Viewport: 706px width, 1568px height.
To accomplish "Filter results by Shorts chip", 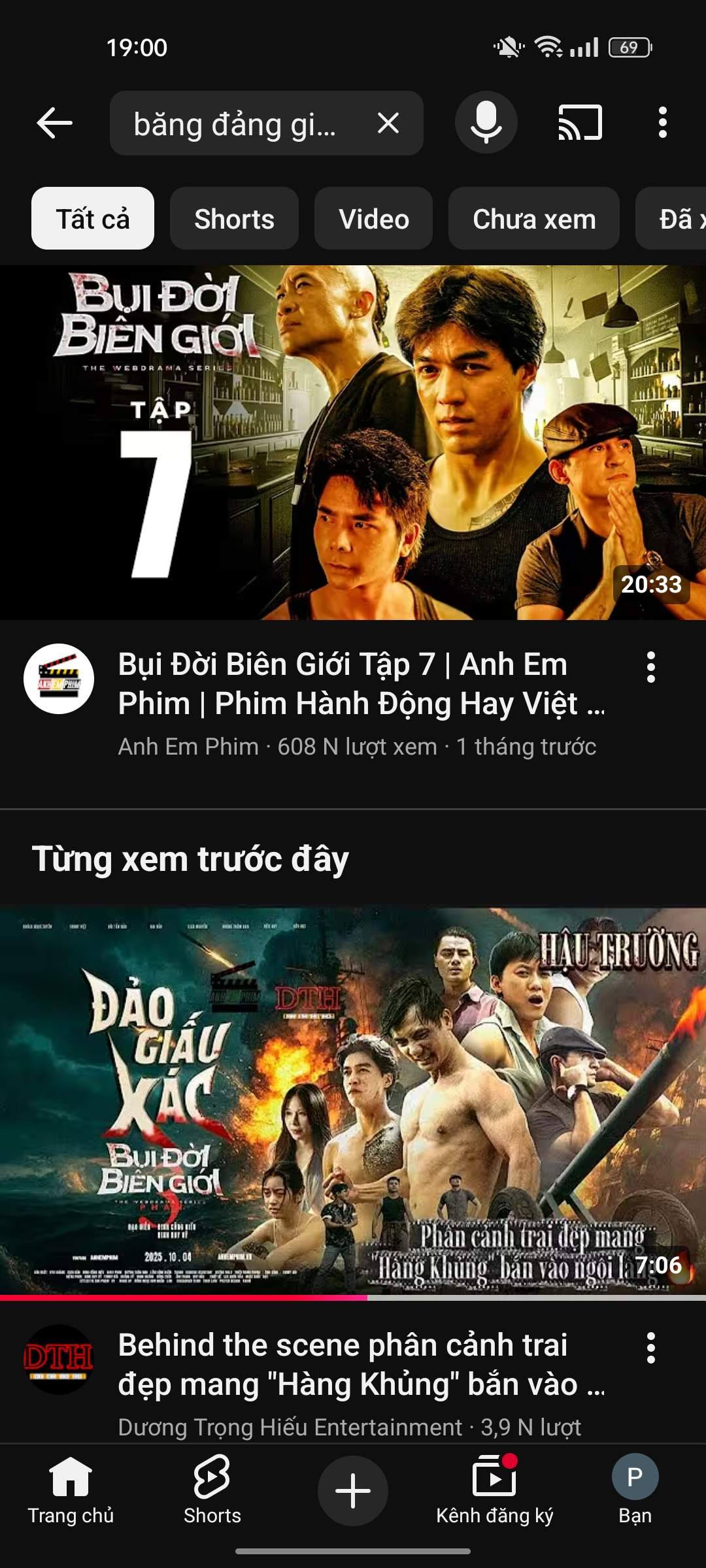I will click(234, 219).
